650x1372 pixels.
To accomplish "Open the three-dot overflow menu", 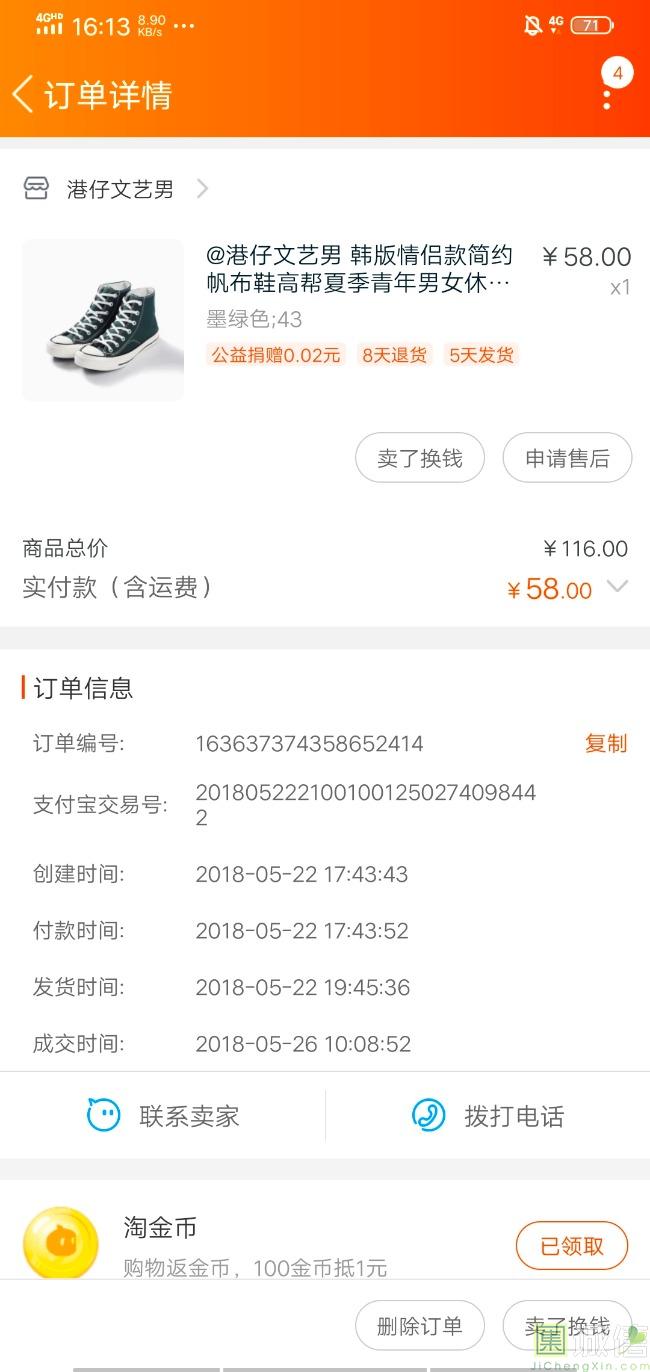I will (607, 98).
